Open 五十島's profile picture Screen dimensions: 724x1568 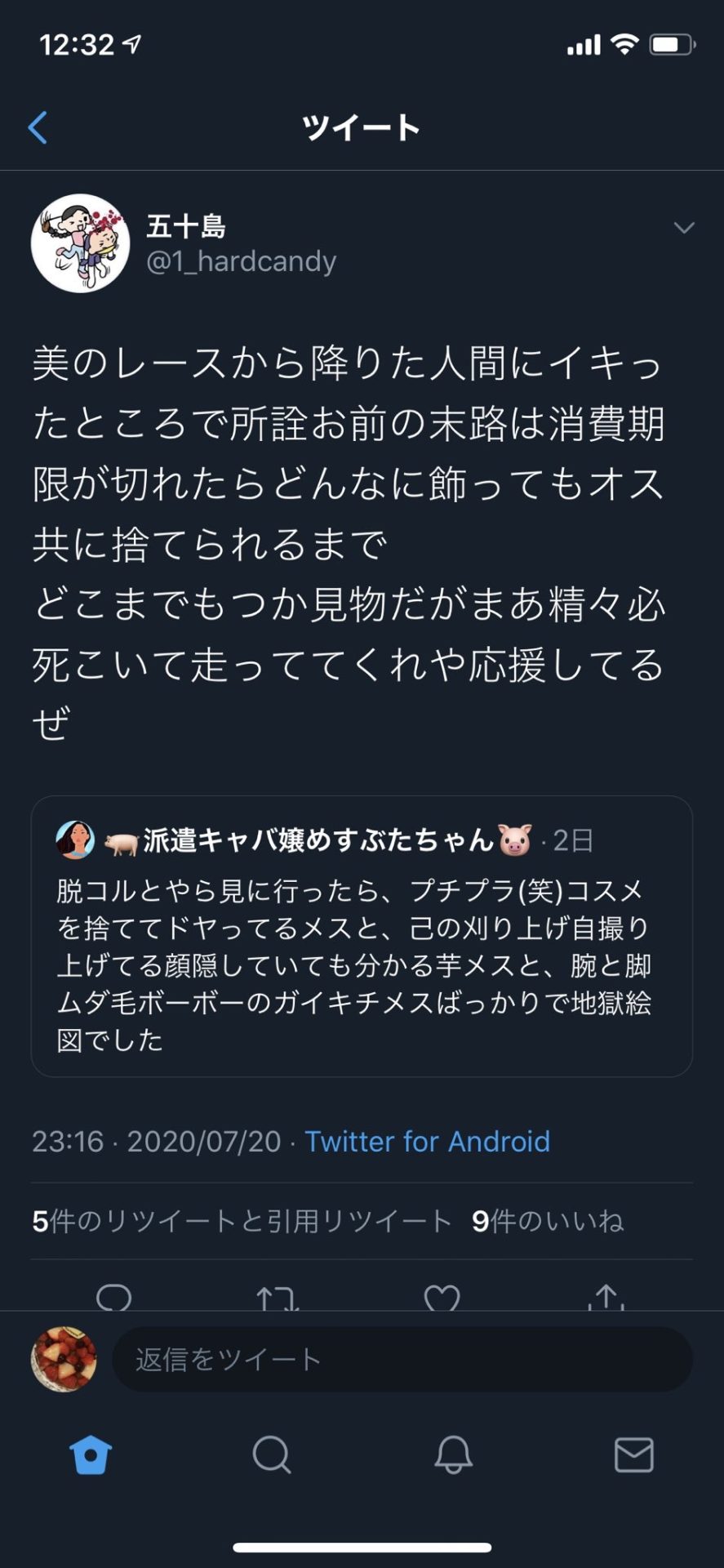point(80,243)
